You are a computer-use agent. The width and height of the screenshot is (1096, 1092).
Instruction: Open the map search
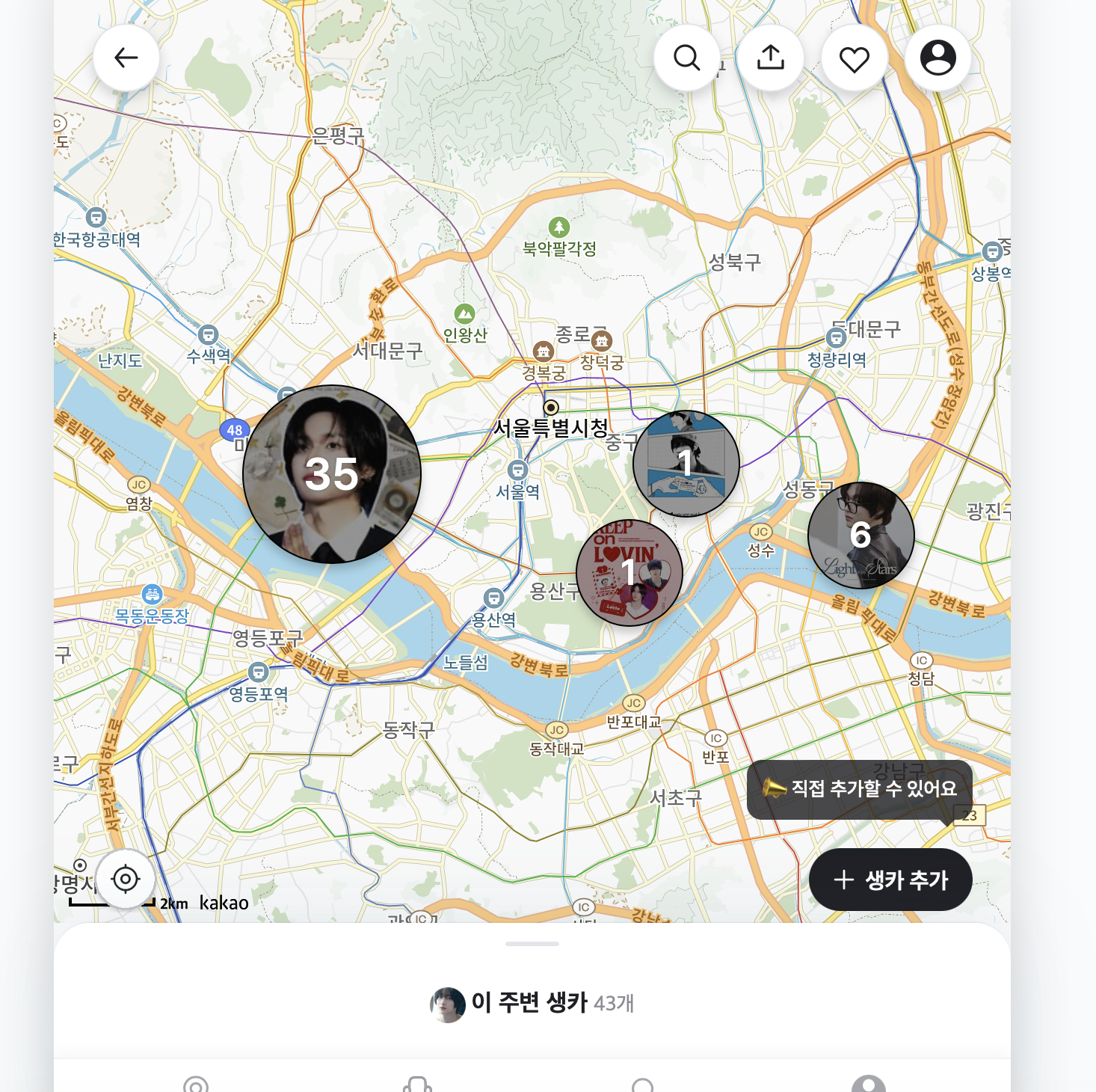(x=686, y=58)
